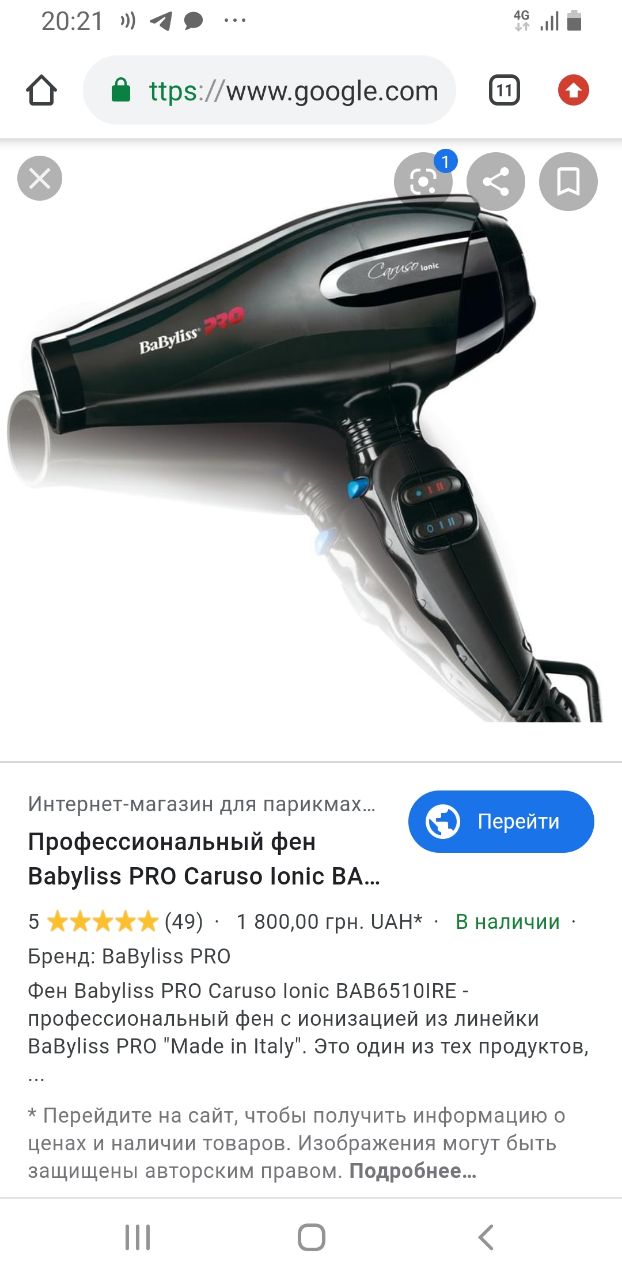Go back with the system back button
The height and width of the screenshot is (1280, 622).
486,1237
